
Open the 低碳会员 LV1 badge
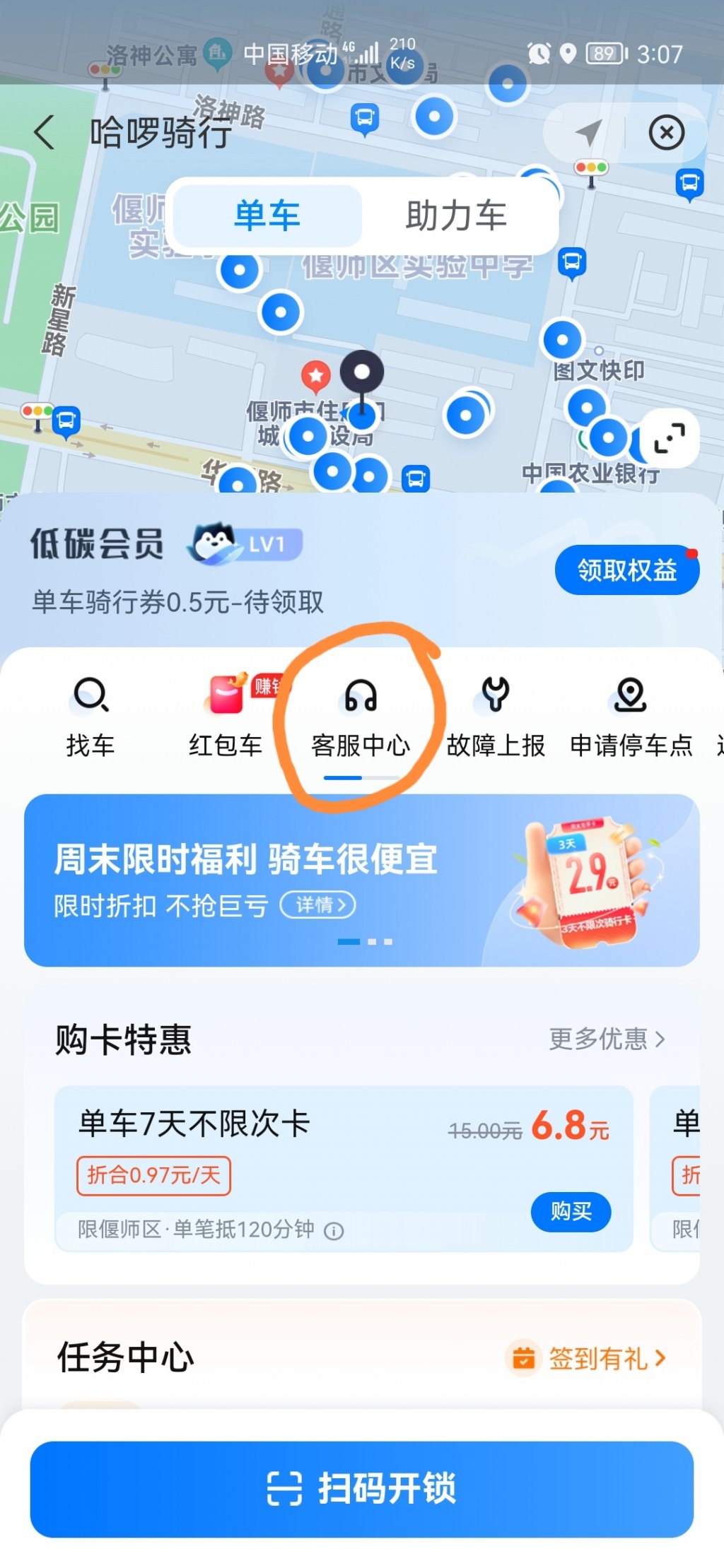coord(245,544)
